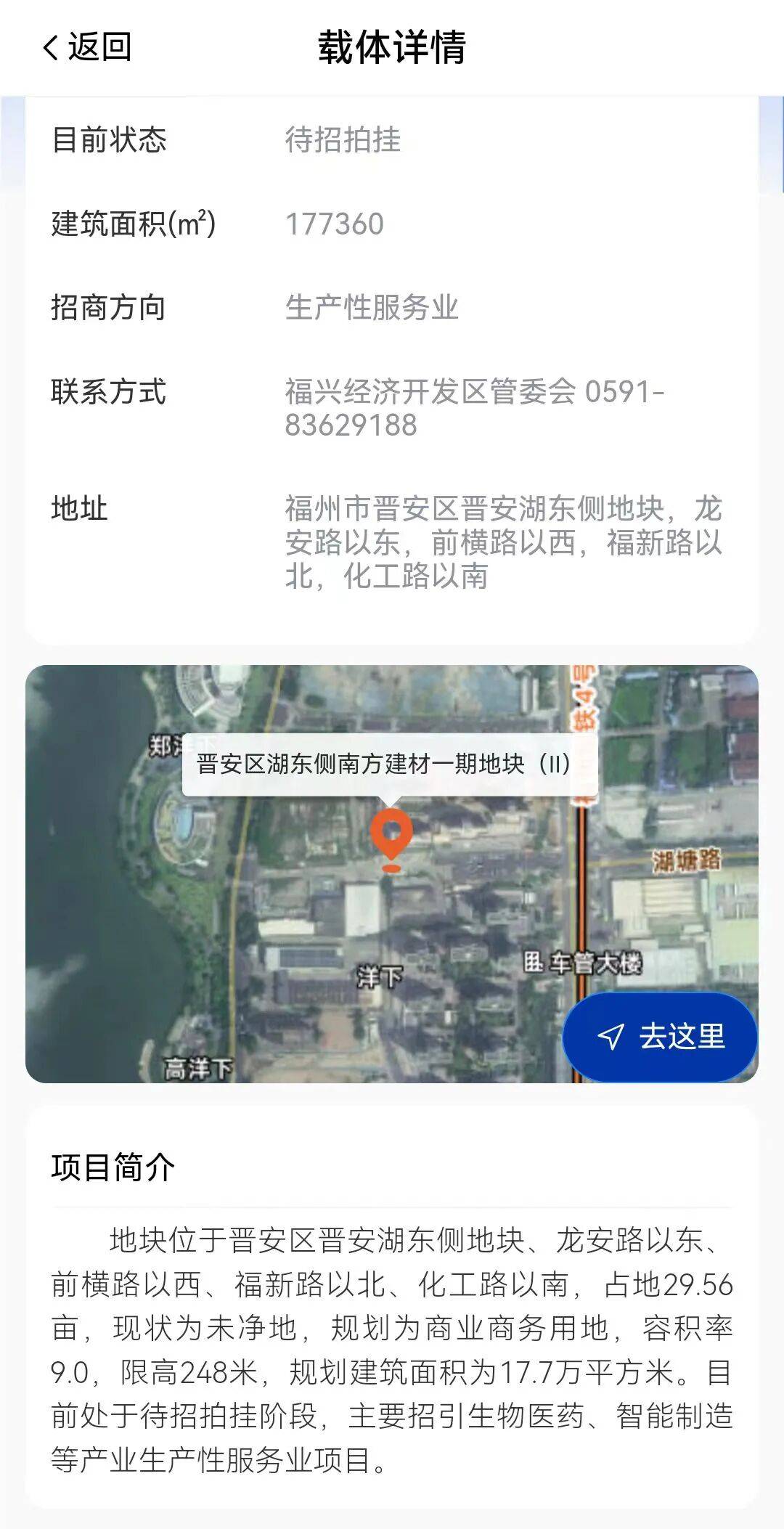The image size is (784, 1529).
Task: Start navigation with 去这里
Action: tap(660, 1036)
